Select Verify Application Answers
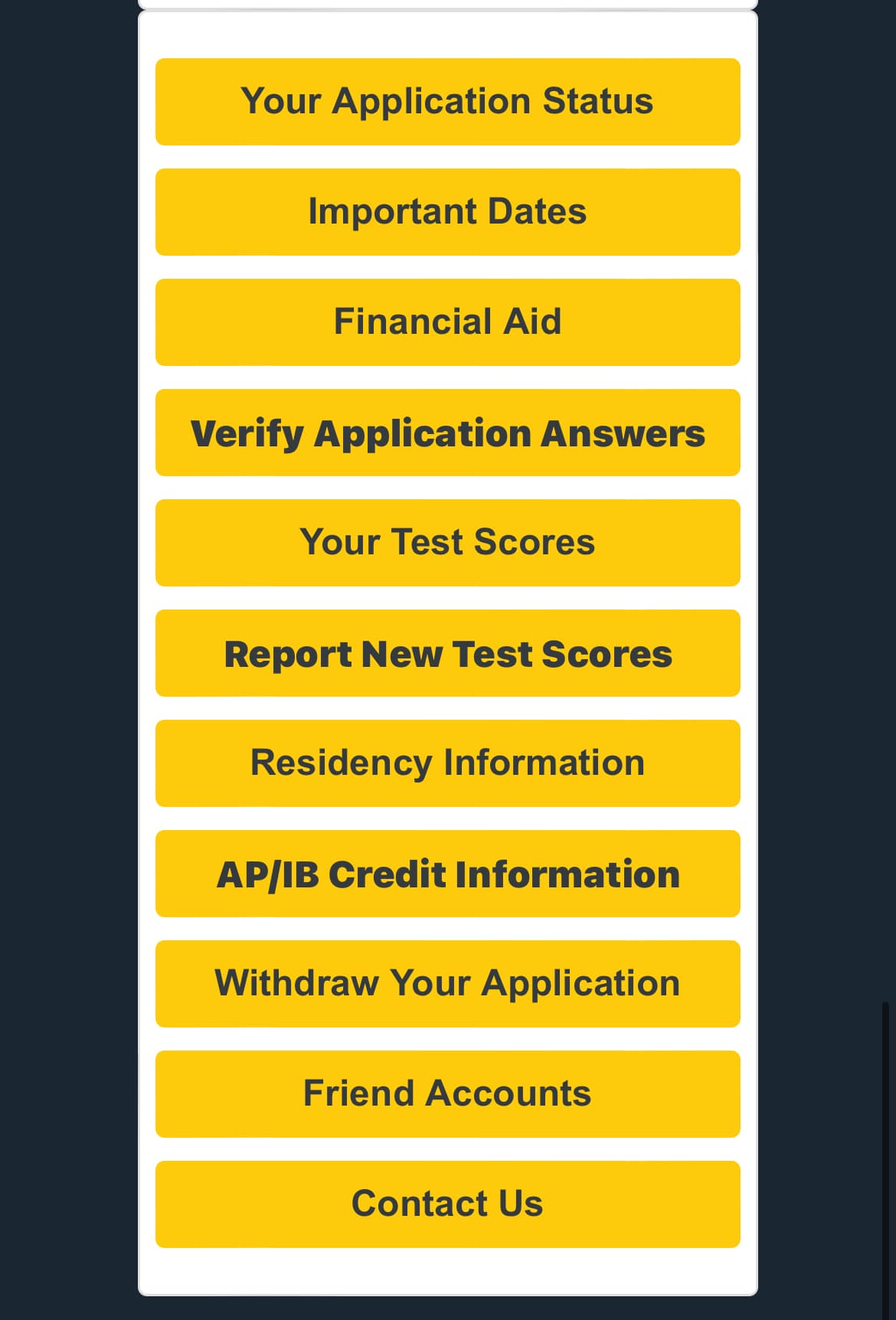The image size is (896, 1320). [447, 433]
